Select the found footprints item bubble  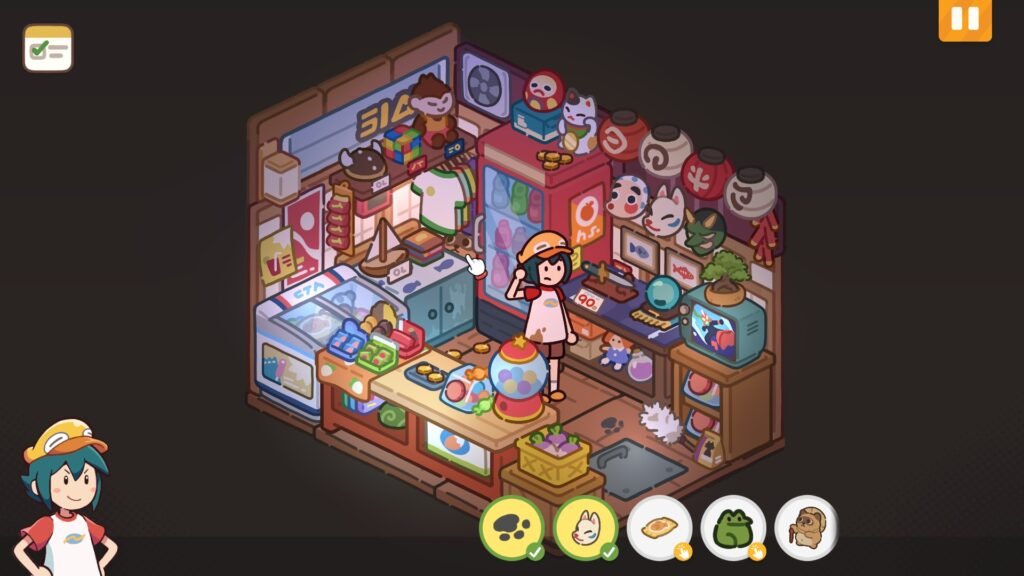tap(512, 527)
